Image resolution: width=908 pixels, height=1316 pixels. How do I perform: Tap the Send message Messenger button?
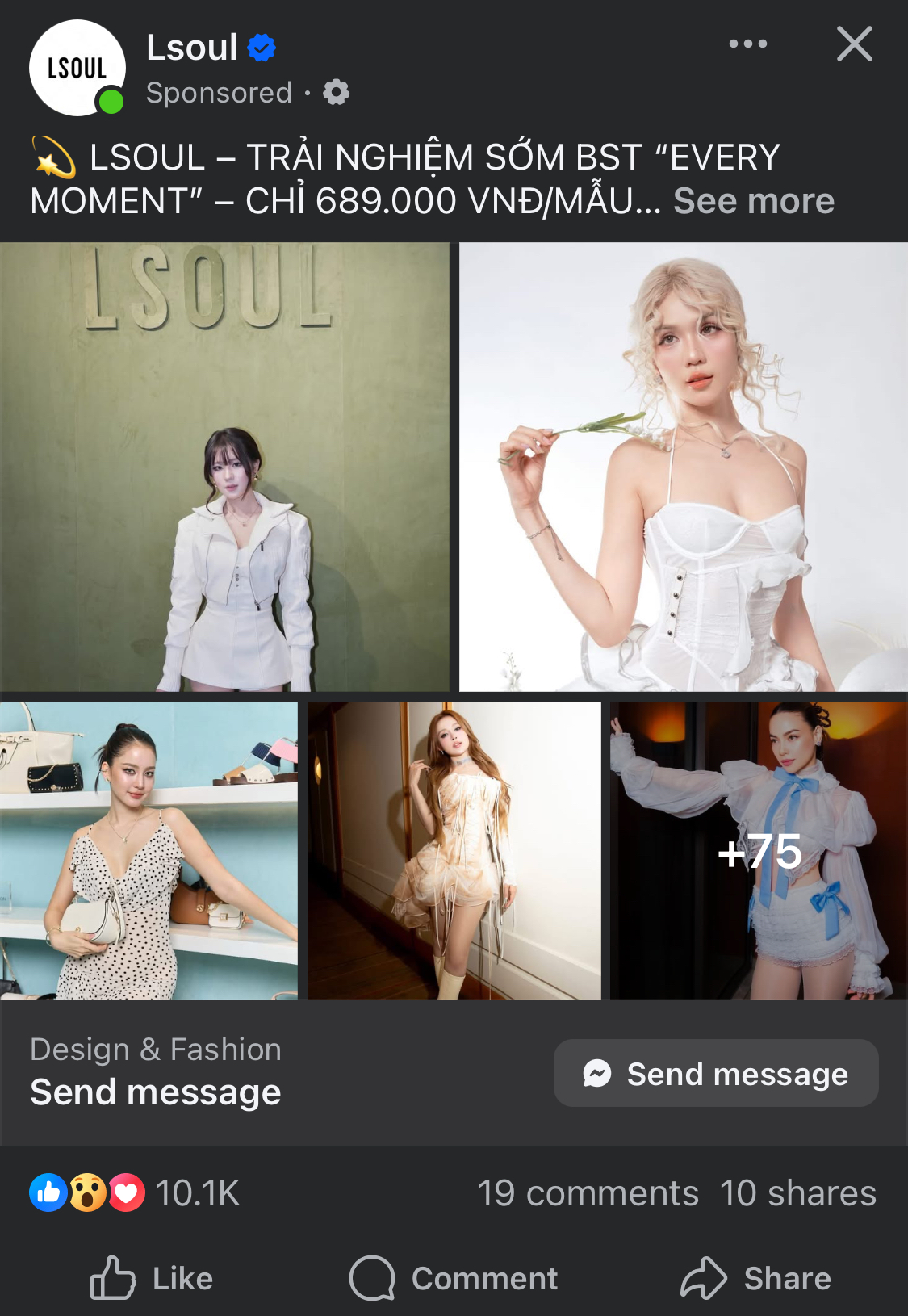click(x=716, y=1073)
